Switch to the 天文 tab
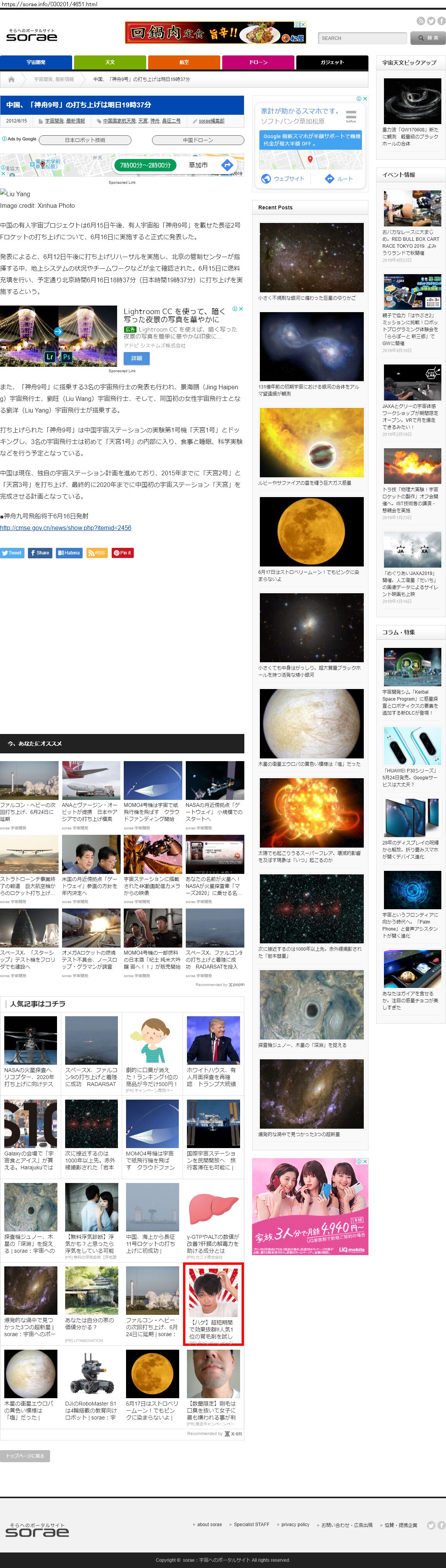 (110, 63)
